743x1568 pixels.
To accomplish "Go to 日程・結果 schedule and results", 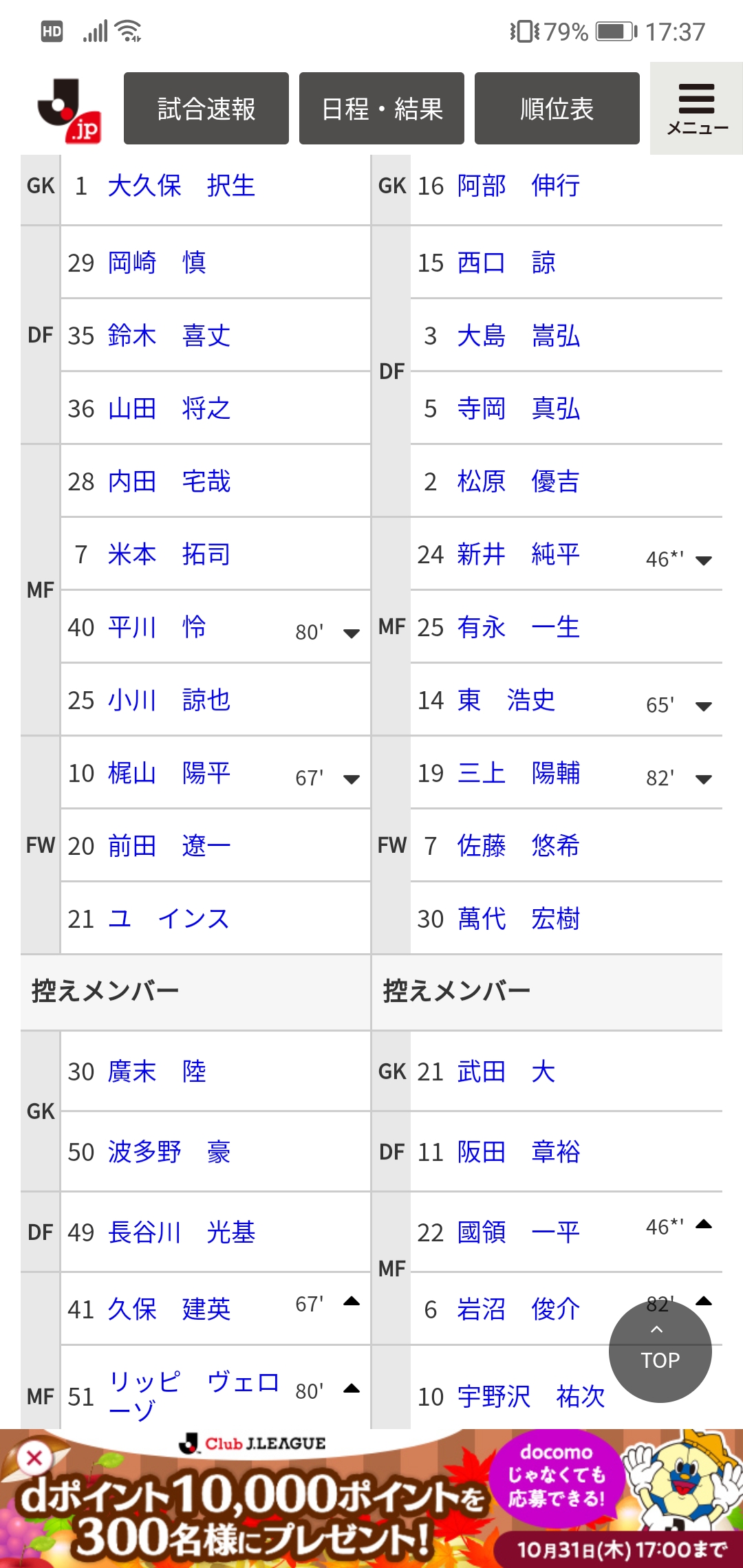I will tap(382, 109).
